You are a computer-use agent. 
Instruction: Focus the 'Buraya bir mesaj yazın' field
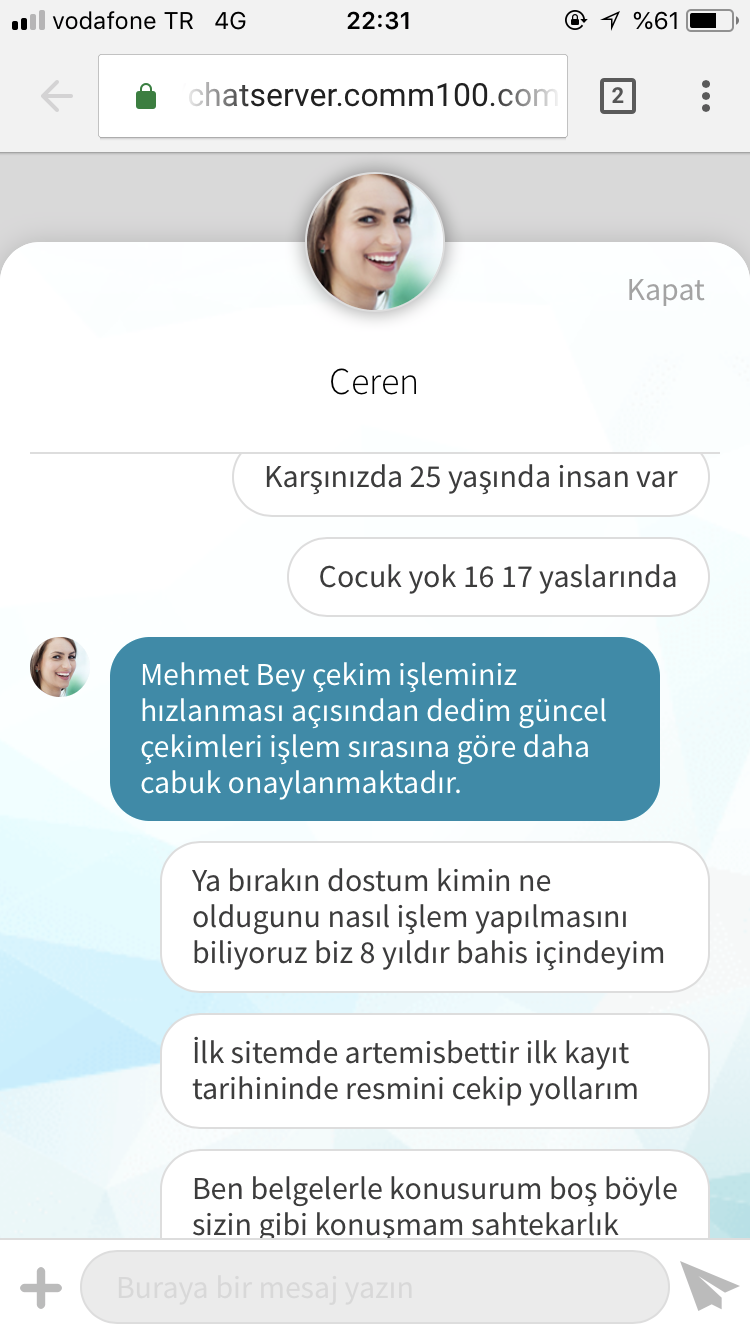tap(374, 1288)
